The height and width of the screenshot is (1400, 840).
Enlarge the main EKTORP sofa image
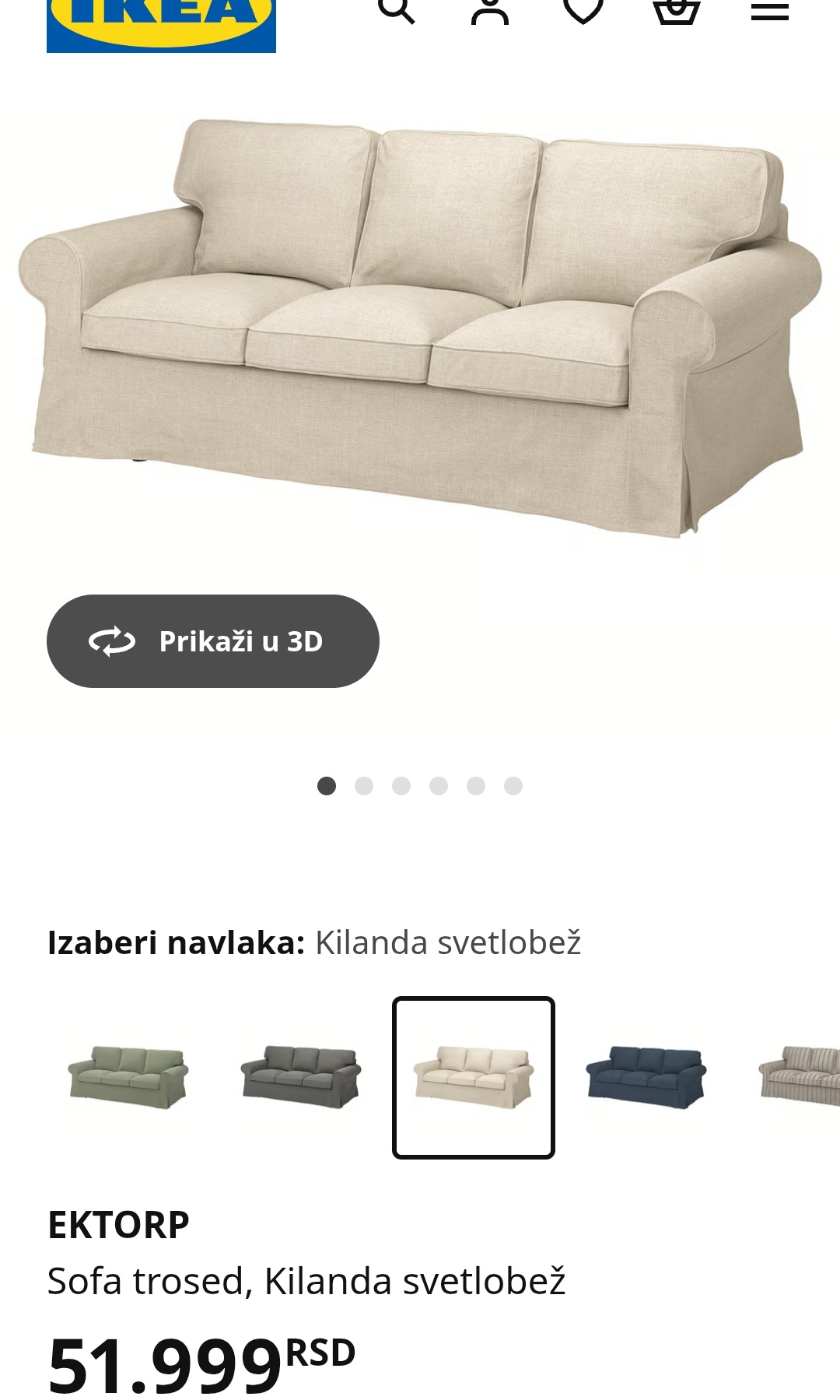pyautogui.click(x=420, y=327)
